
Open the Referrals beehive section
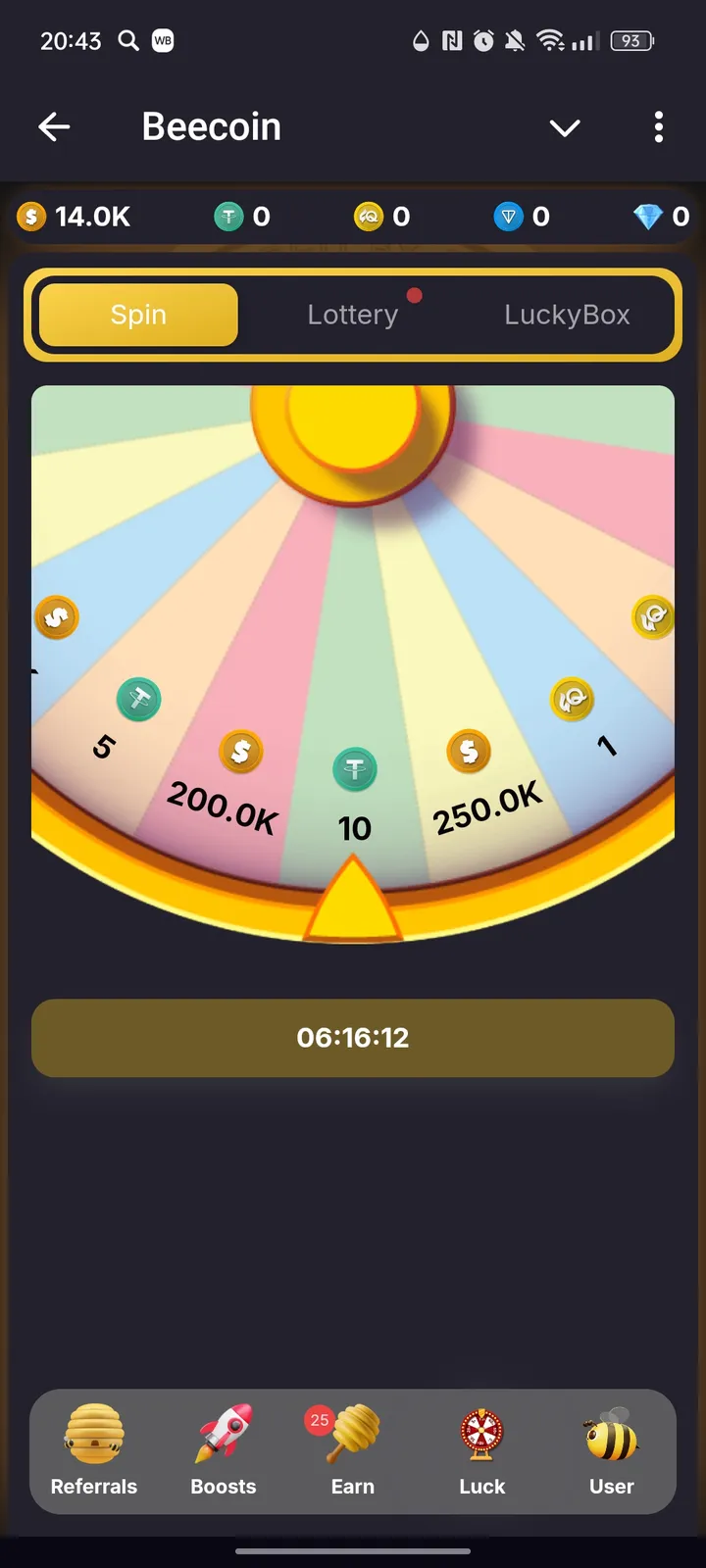pos(93,1450)
